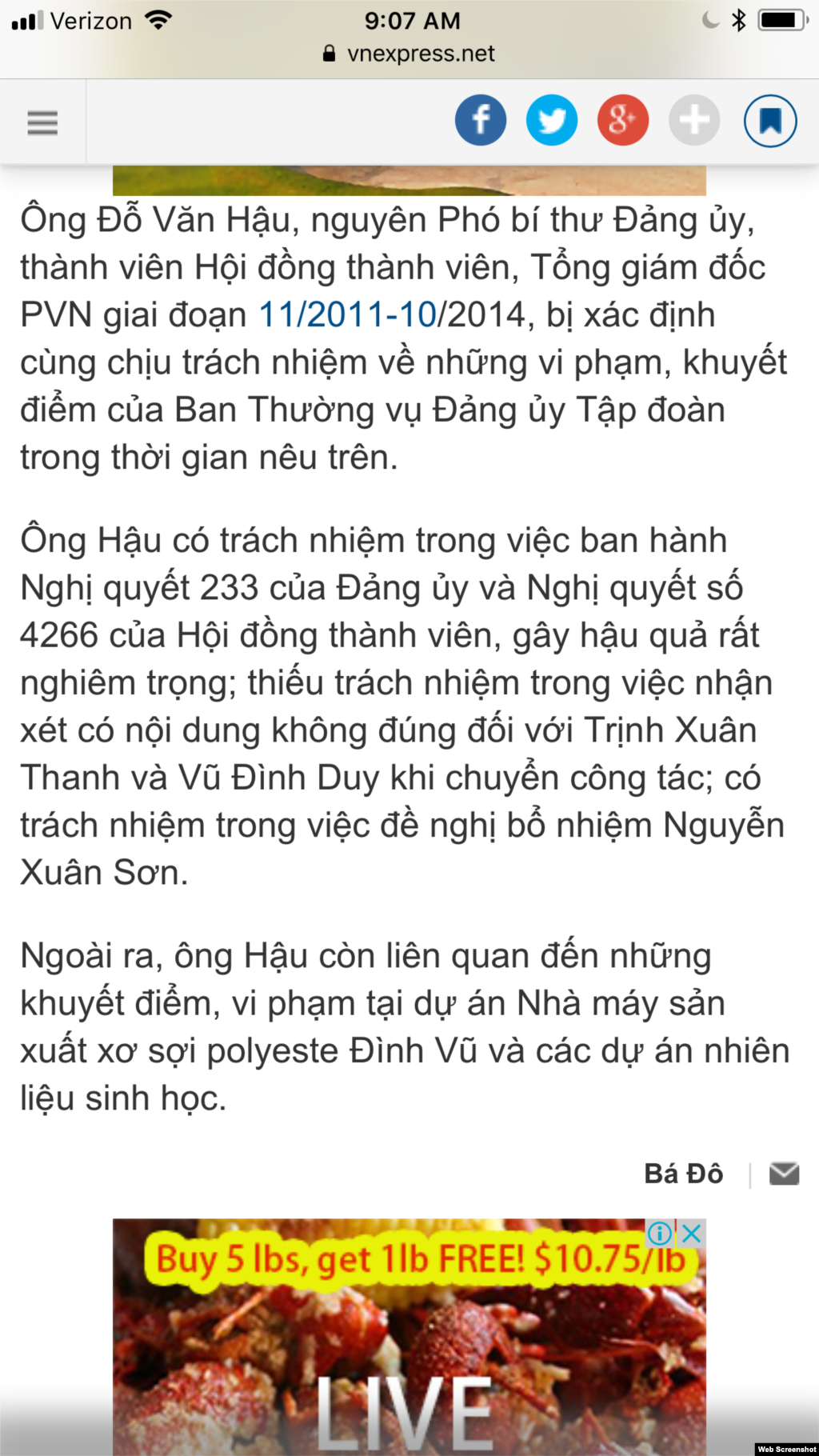Email the author via envelope icon

784,1174
